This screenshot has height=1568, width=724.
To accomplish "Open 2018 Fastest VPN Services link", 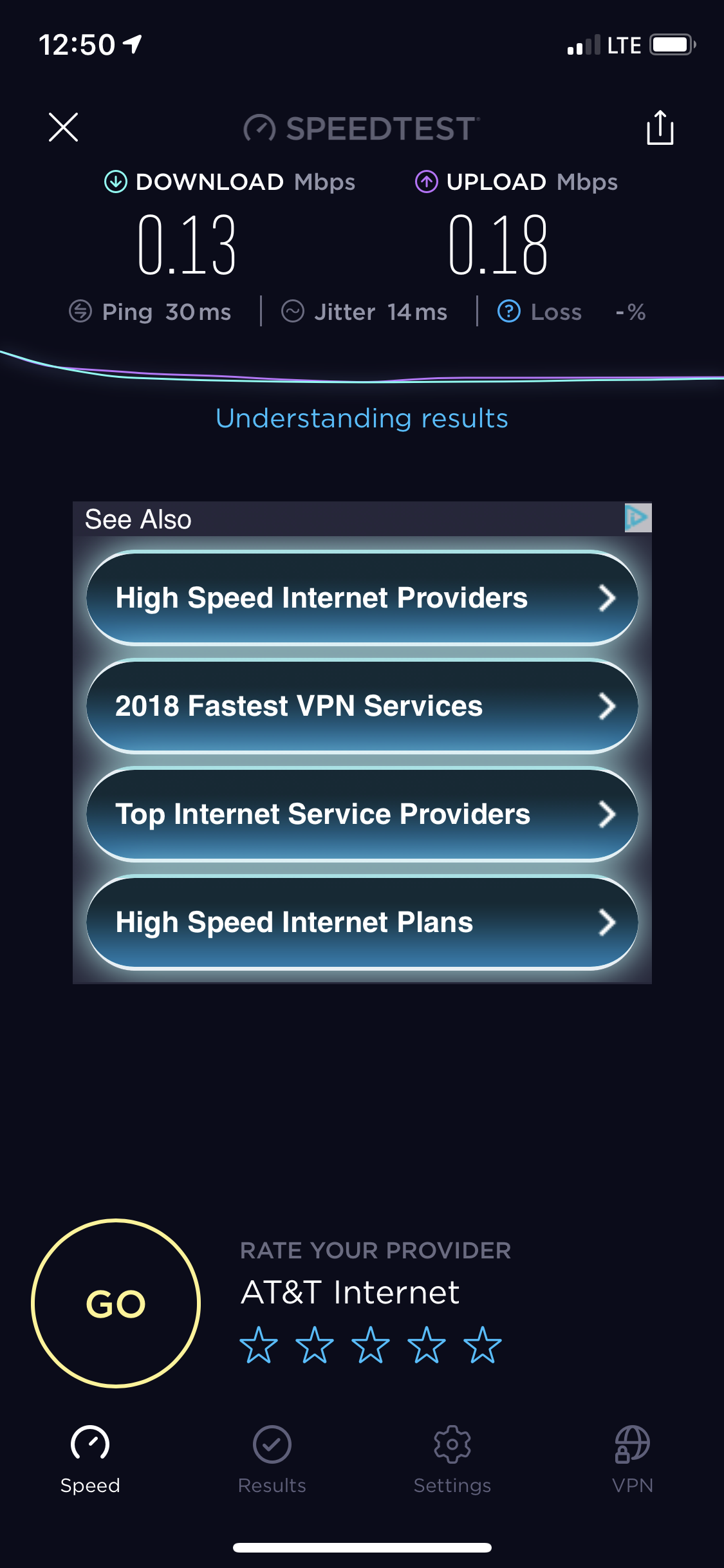I will [x=362, y=706].
